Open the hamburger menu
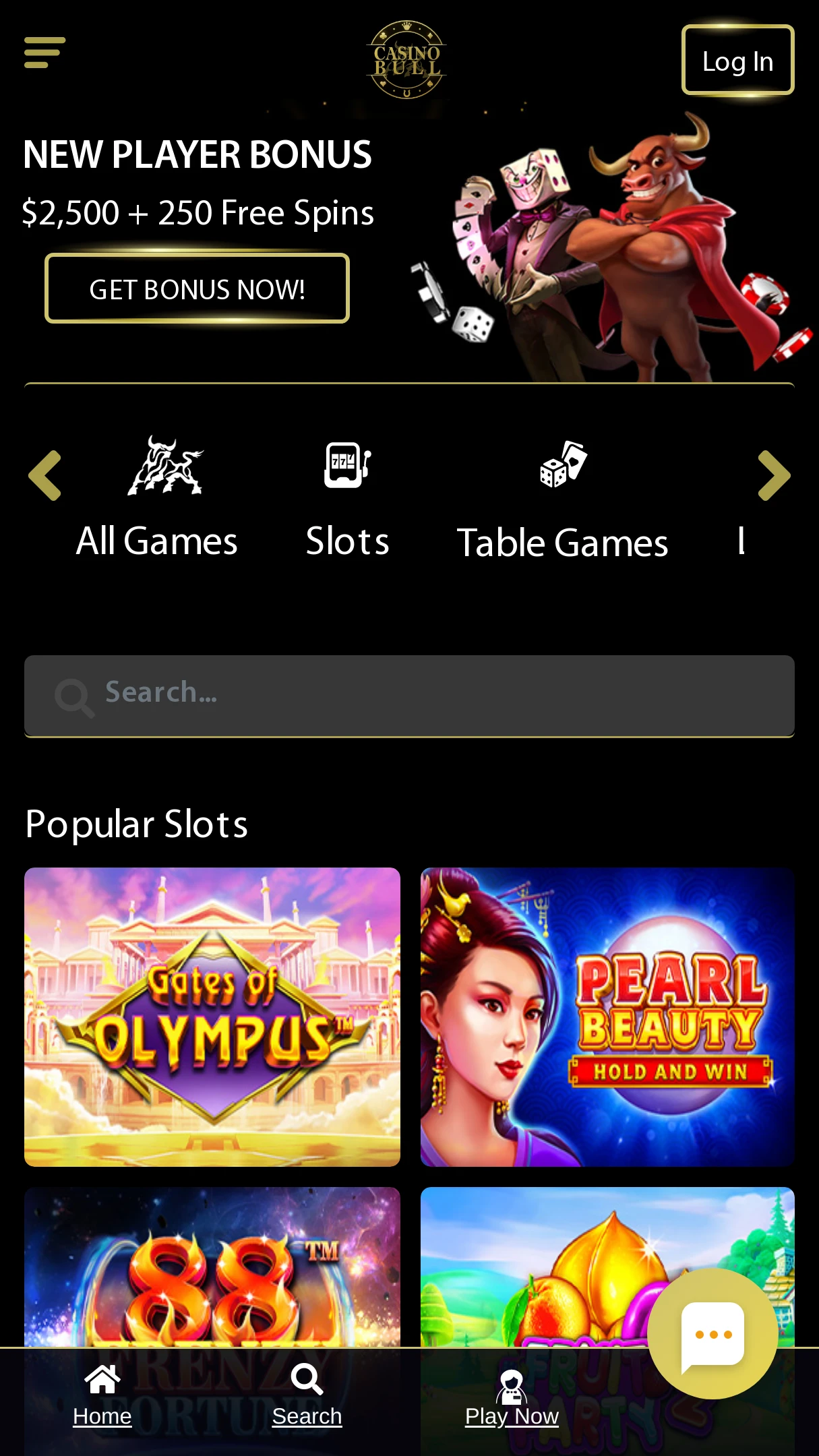 point(44,53)
